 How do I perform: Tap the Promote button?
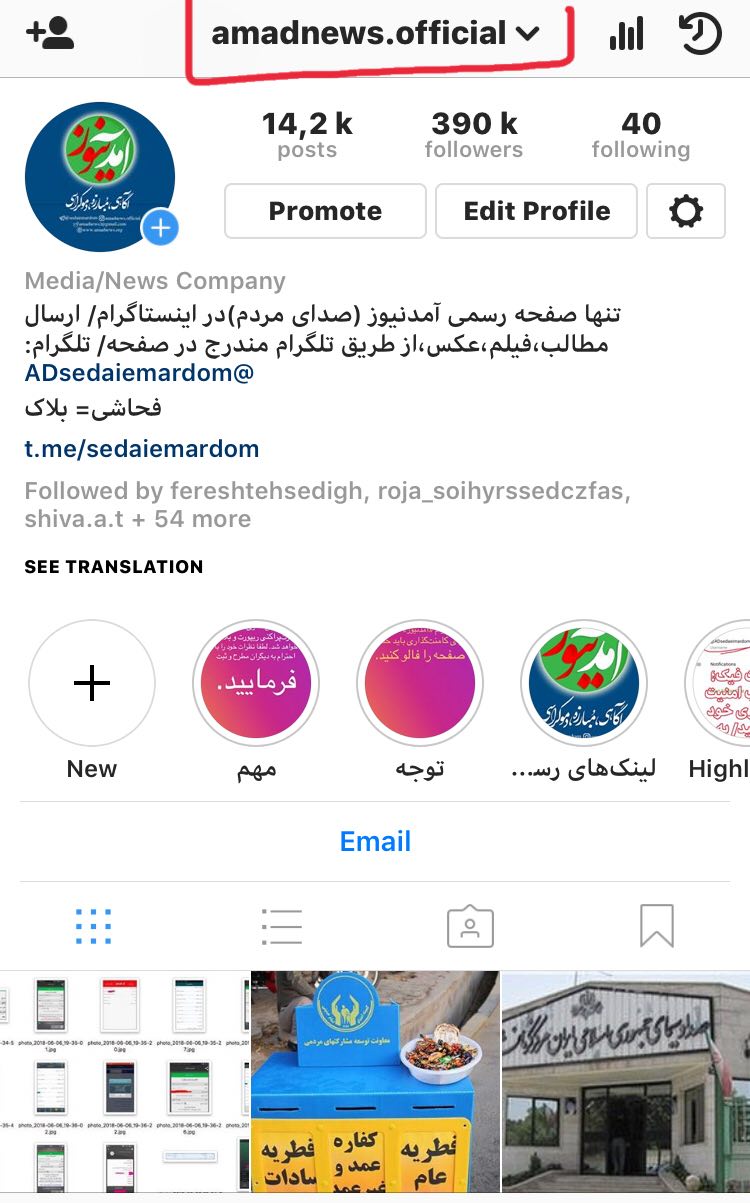coord(325,211)
